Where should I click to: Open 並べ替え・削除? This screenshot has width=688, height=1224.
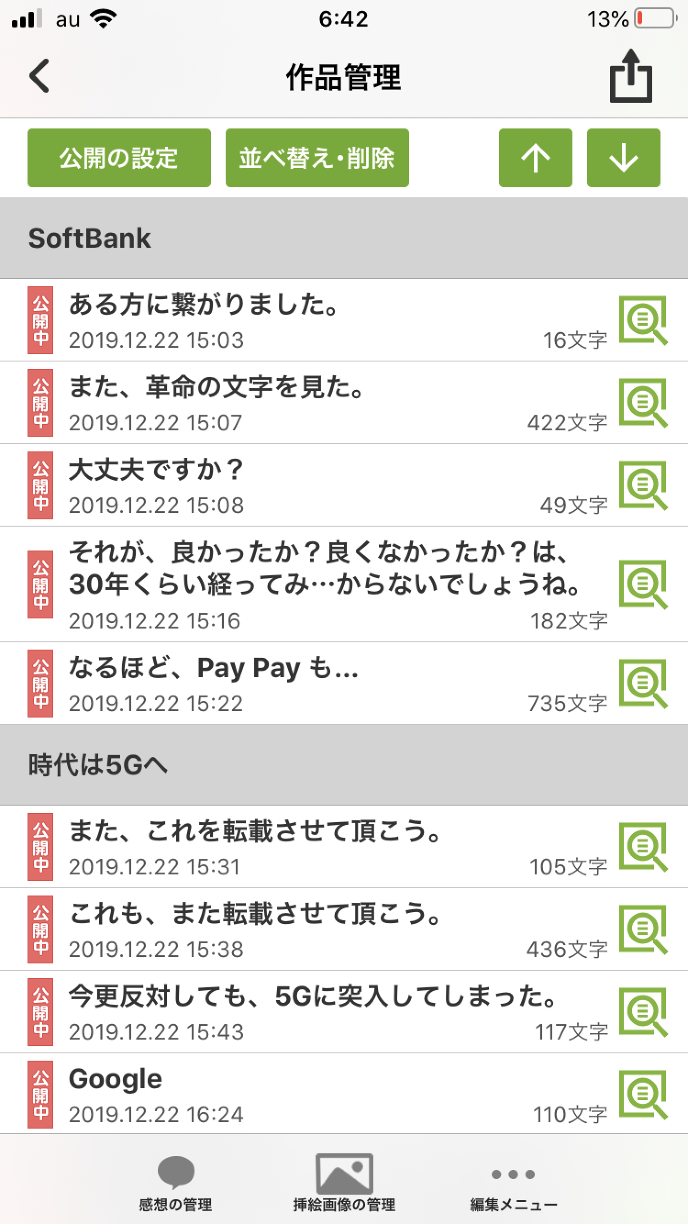click(317, 158)
